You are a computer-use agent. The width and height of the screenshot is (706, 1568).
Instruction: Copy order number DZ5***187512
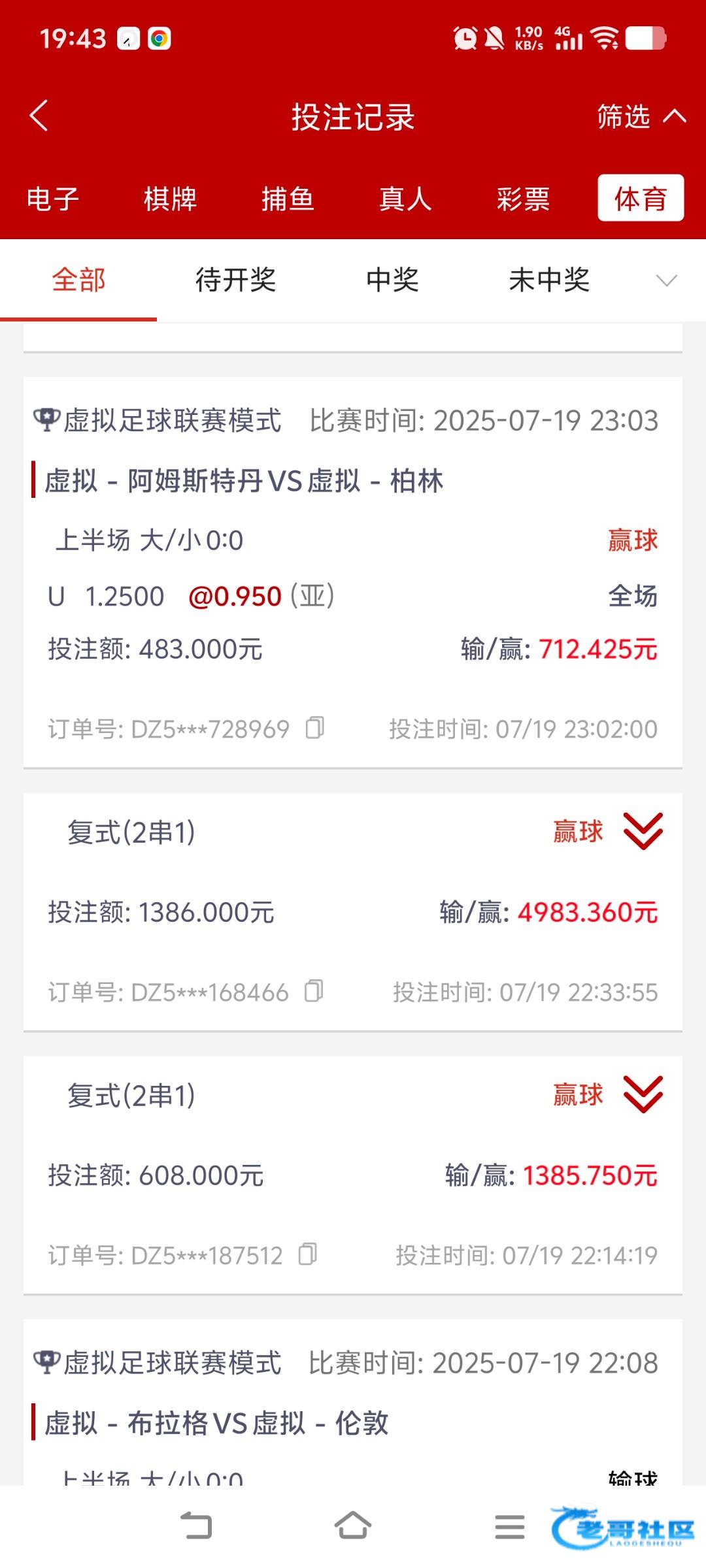click(x=308, y=1254)
